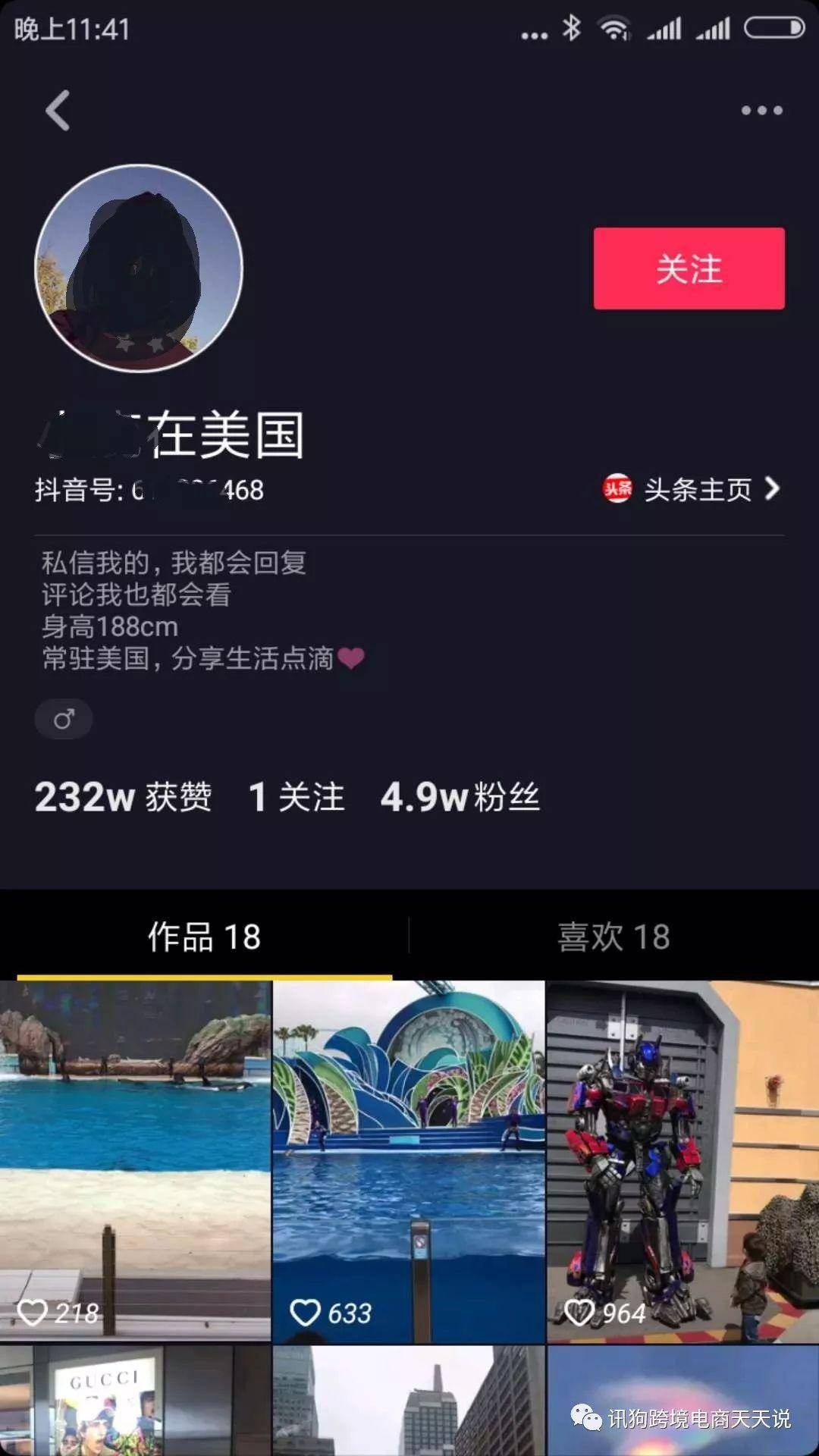The width and height of the screenshot is (819, 1456).
Task: Open the 关注 following count
Action: pos(297,798)
